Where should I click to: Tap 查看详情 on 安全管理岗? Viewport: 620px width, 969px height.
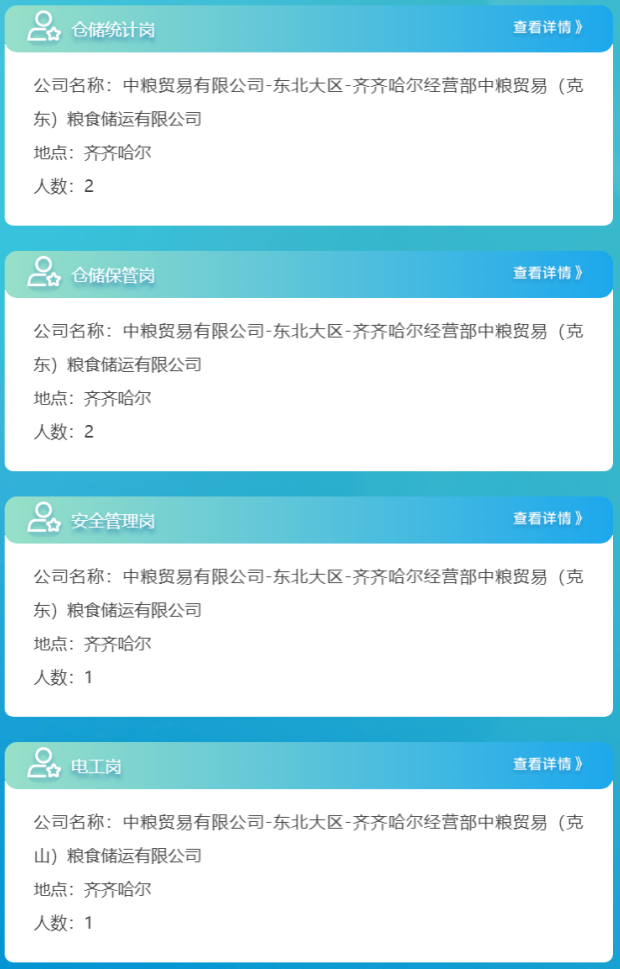548,518
